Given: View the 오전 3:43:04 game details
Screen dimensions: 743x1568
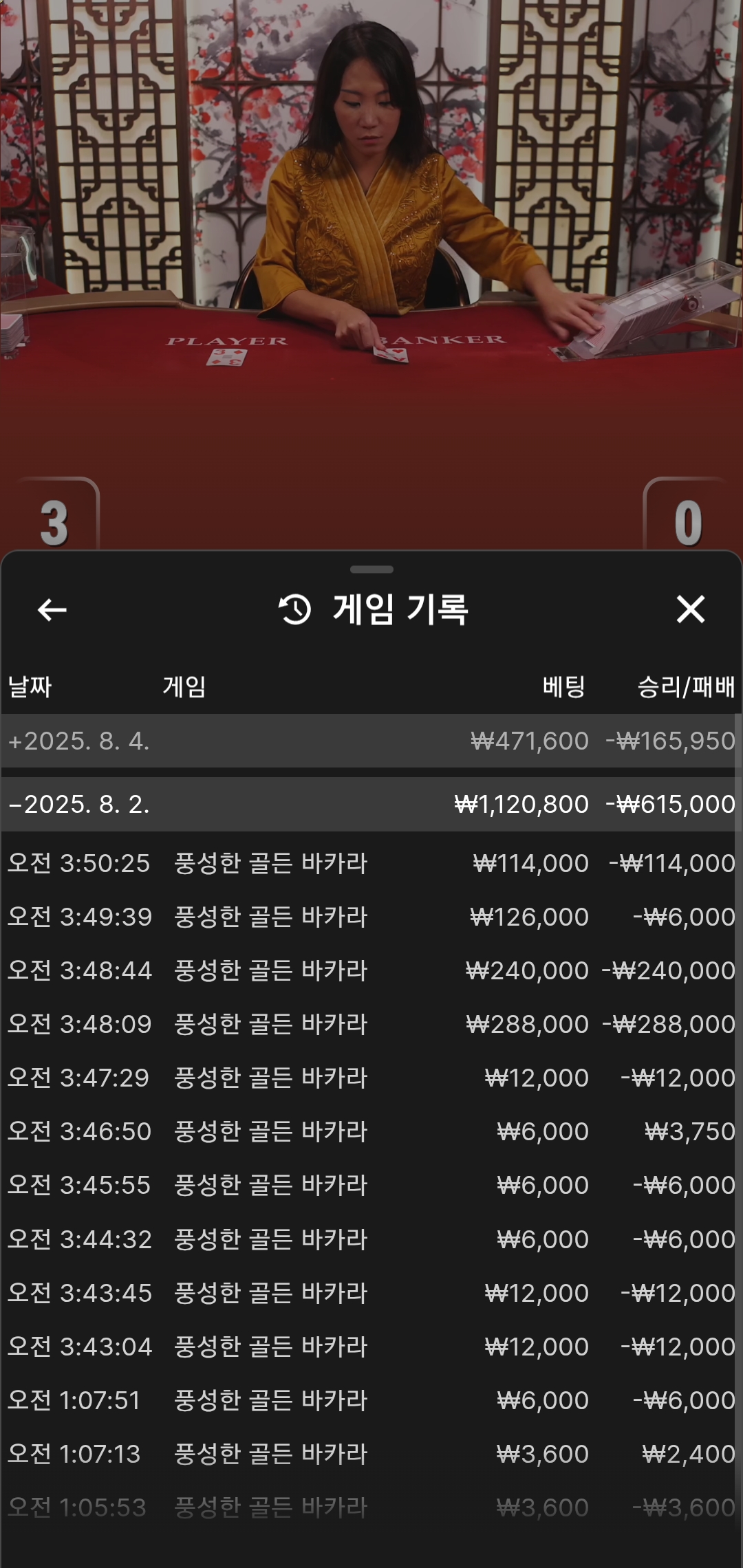Looking at the screenshot, I should click(x=371, y=1347).
